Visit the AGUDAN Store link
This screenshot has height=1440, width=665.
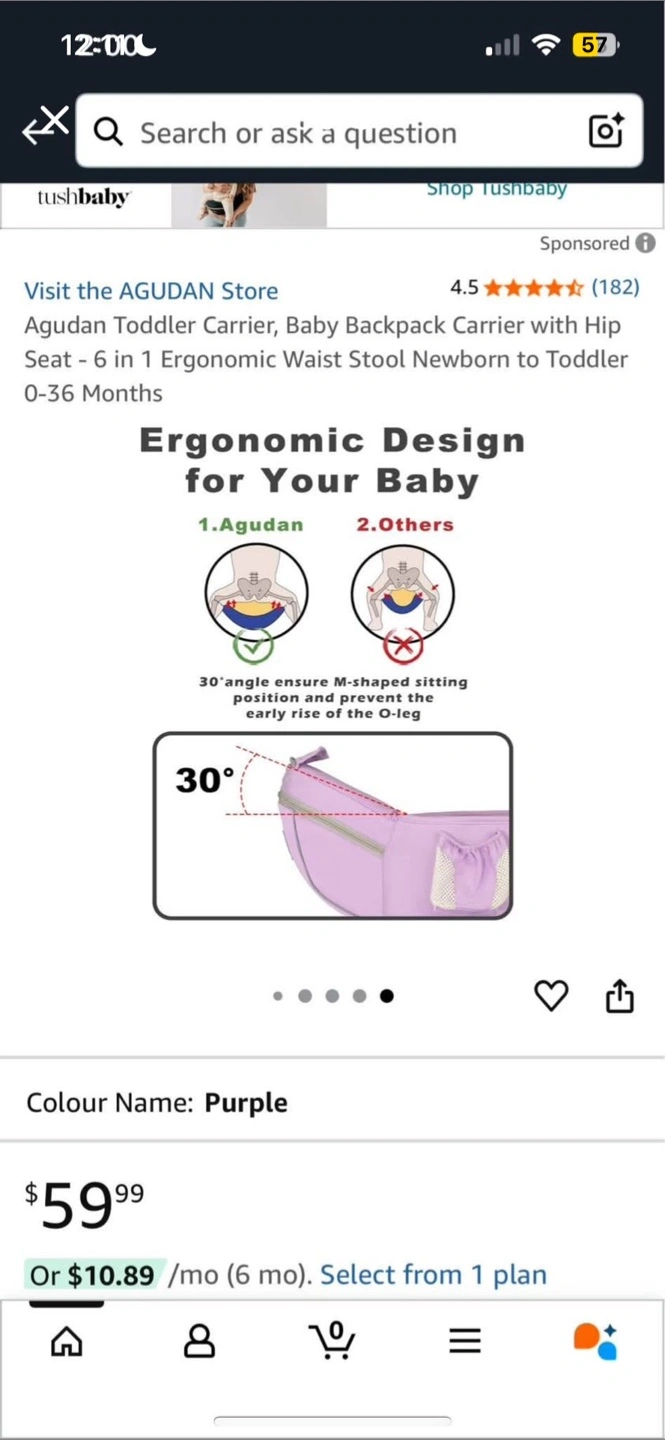151,291
